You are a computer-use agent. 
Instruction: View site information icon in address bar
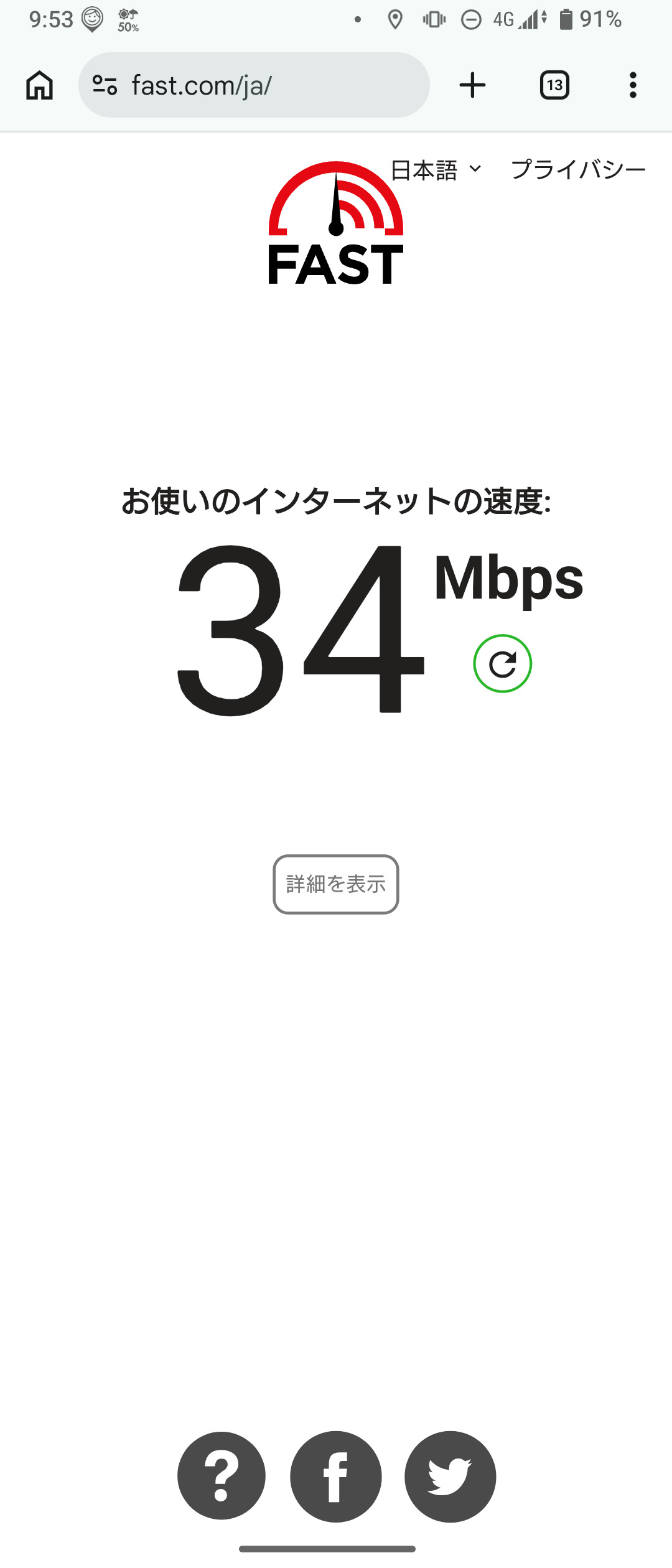point(105,85)
